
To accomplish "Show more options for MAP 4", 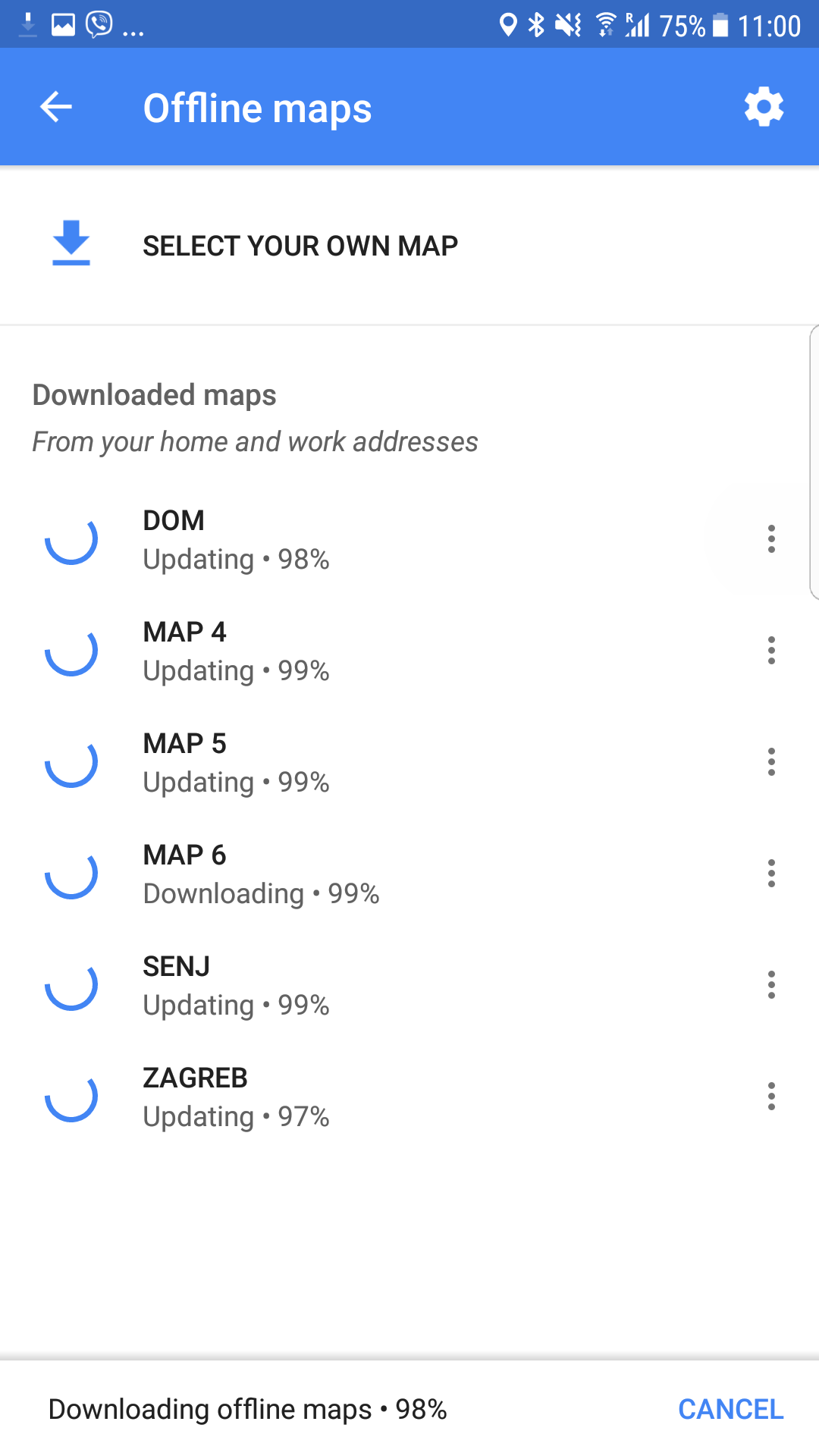I will coord(771,651).
